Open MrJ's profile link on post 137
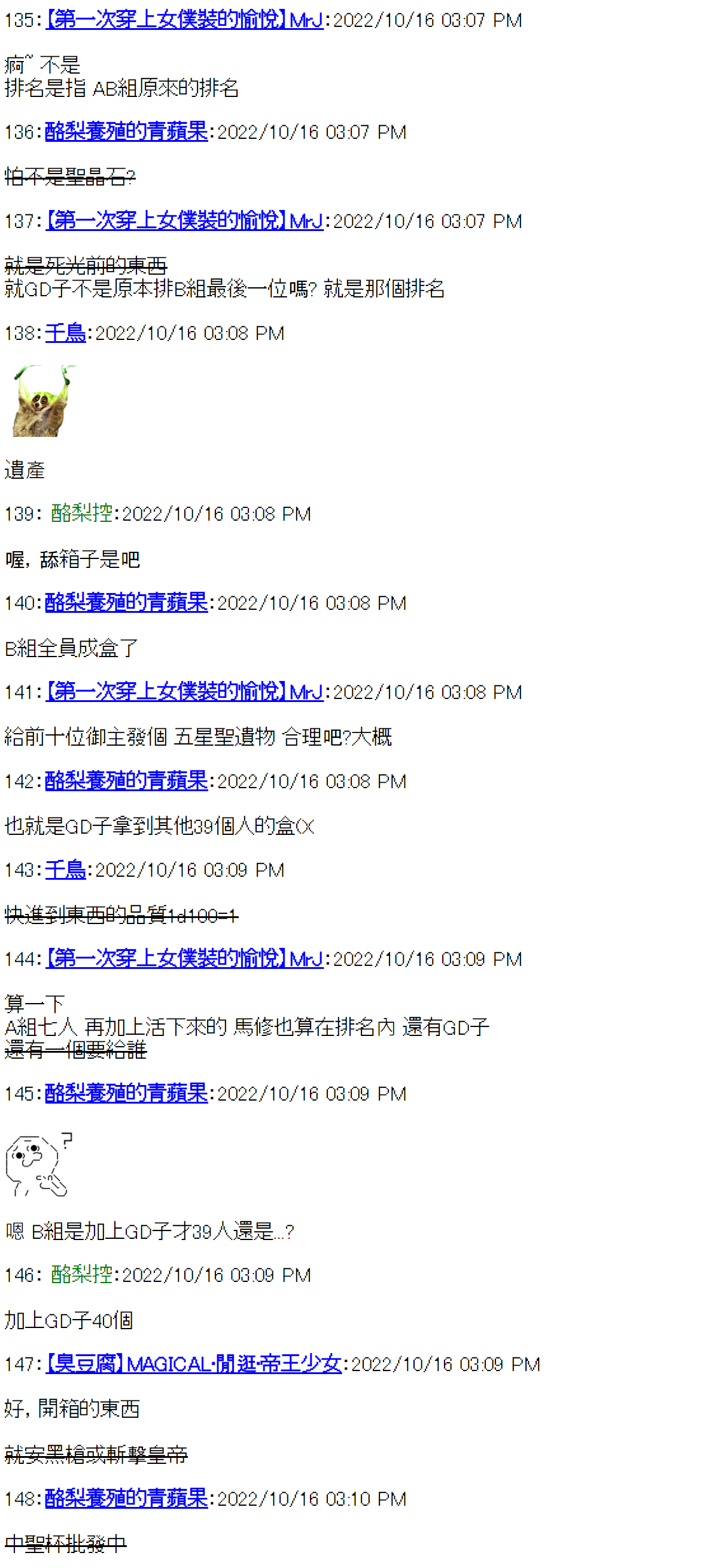This screenshot has height=1568, width=718. click(x=184, y=221)
